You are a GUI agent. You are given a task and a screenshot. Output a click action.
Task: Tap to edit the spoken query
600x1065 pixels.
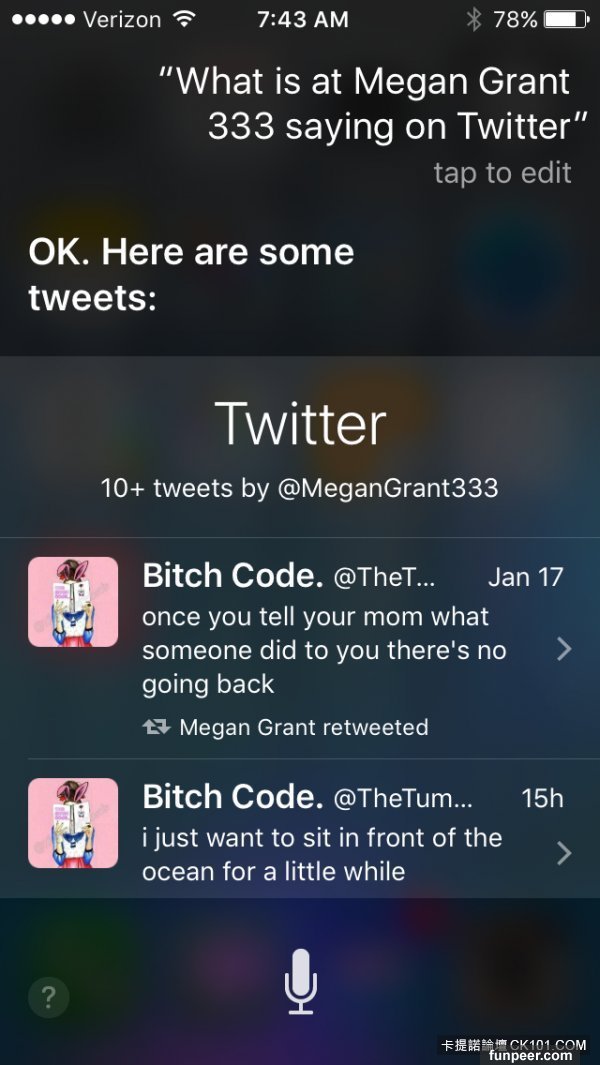[x=502, y=172]
